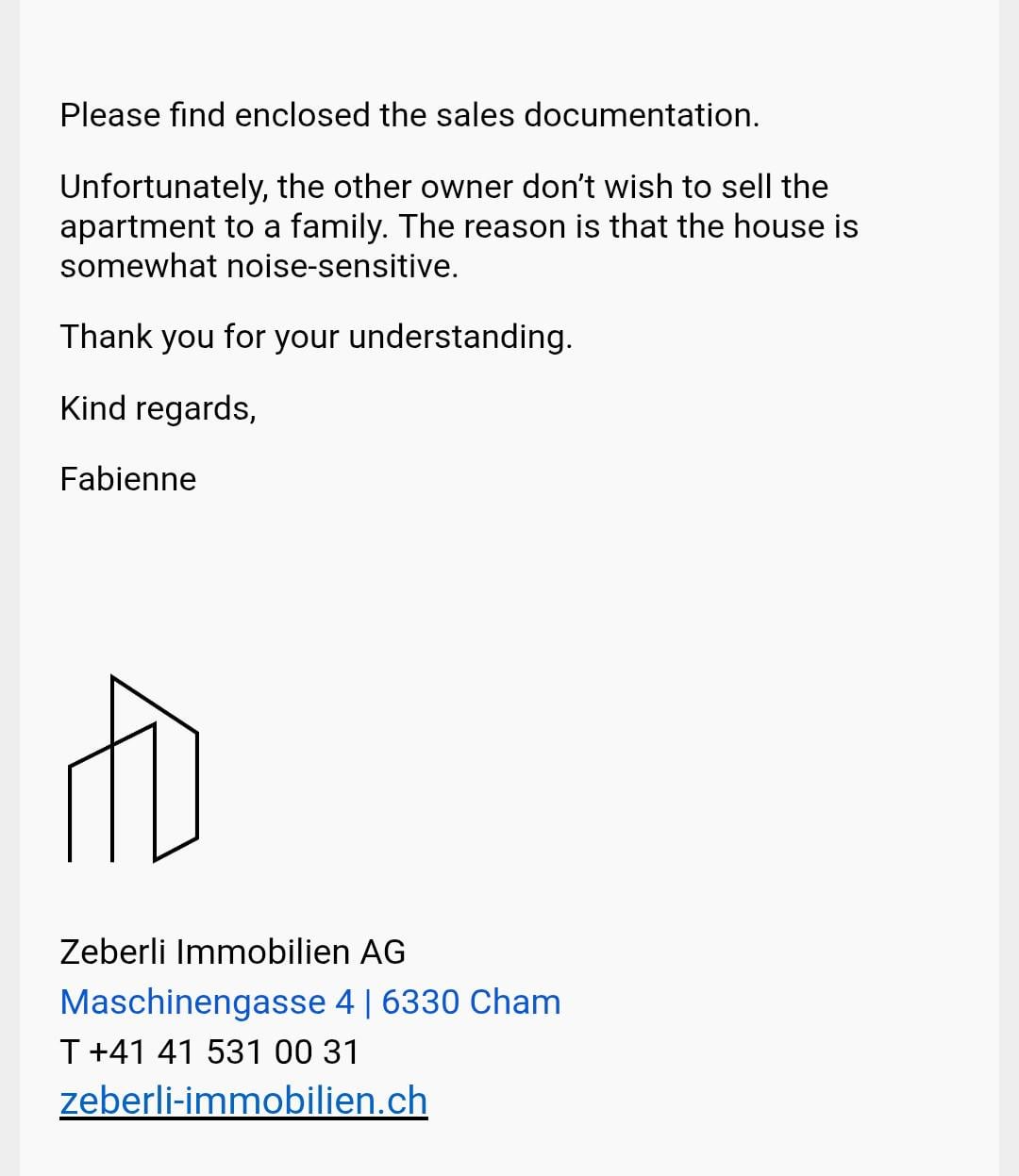1019x1176 pixels.
Task: Open the Maschinengasse 4 address link
Action: click(x=309, y=1002)
